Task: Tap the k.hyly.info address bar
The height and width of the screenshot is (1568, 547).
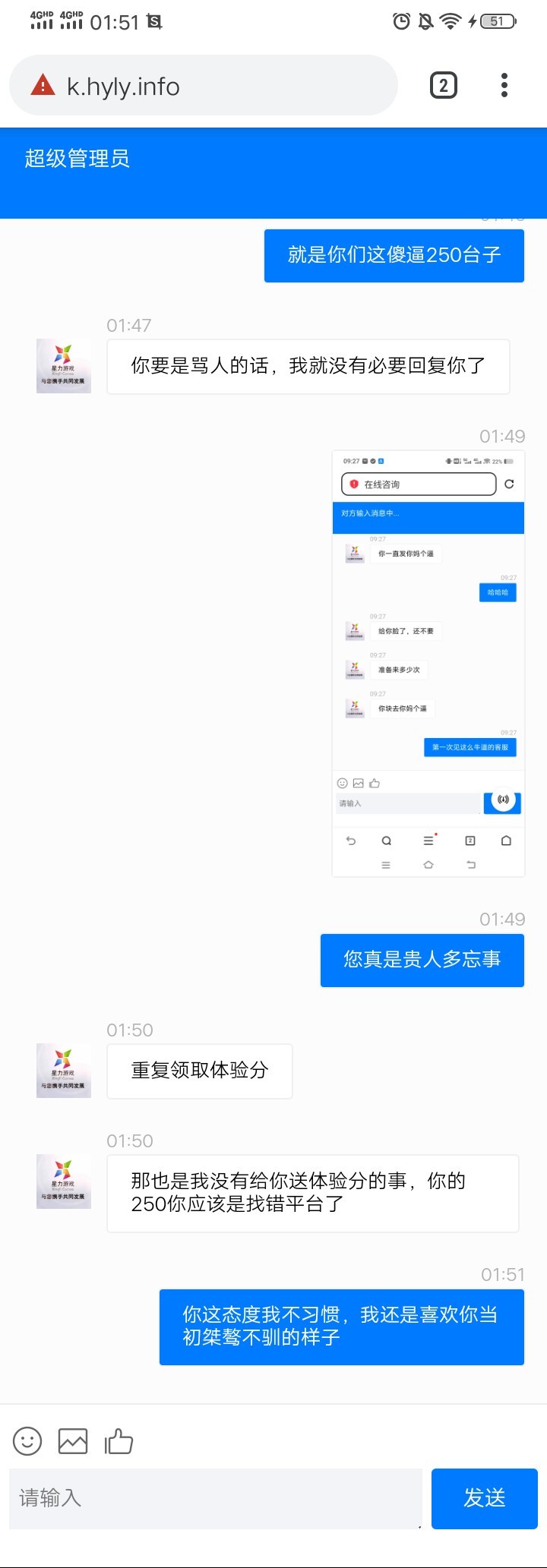Action: [x=204, y=86]
